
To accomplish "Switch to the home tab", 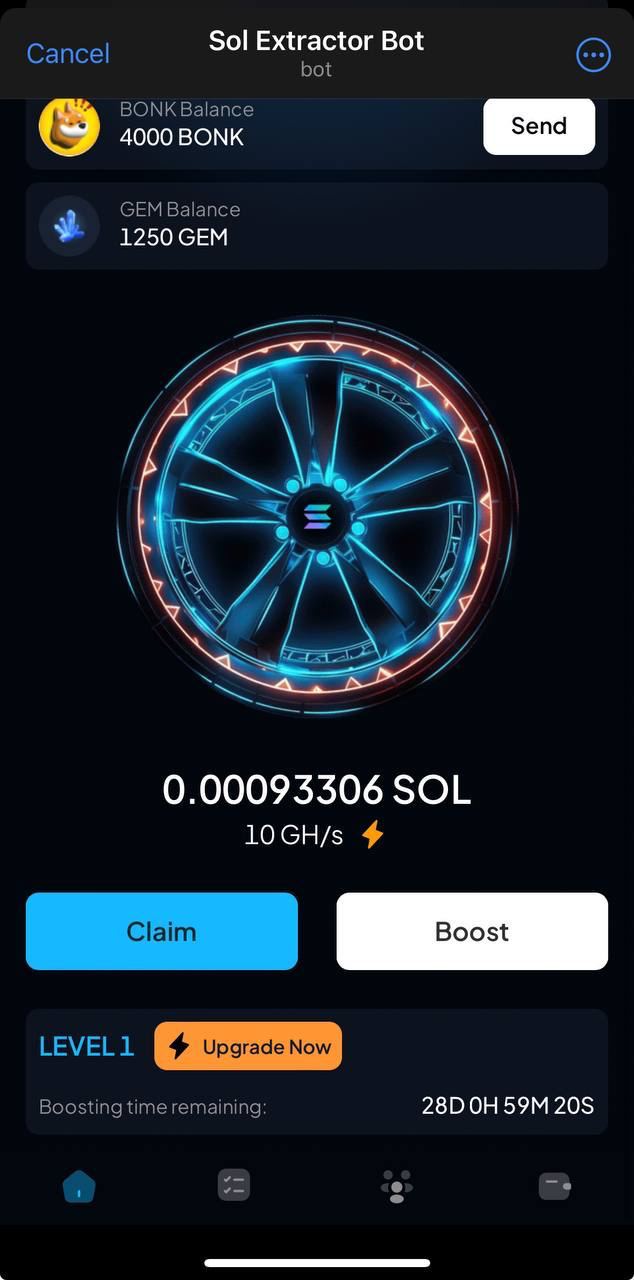I will pyautogui.click(x=79, y=1186).
